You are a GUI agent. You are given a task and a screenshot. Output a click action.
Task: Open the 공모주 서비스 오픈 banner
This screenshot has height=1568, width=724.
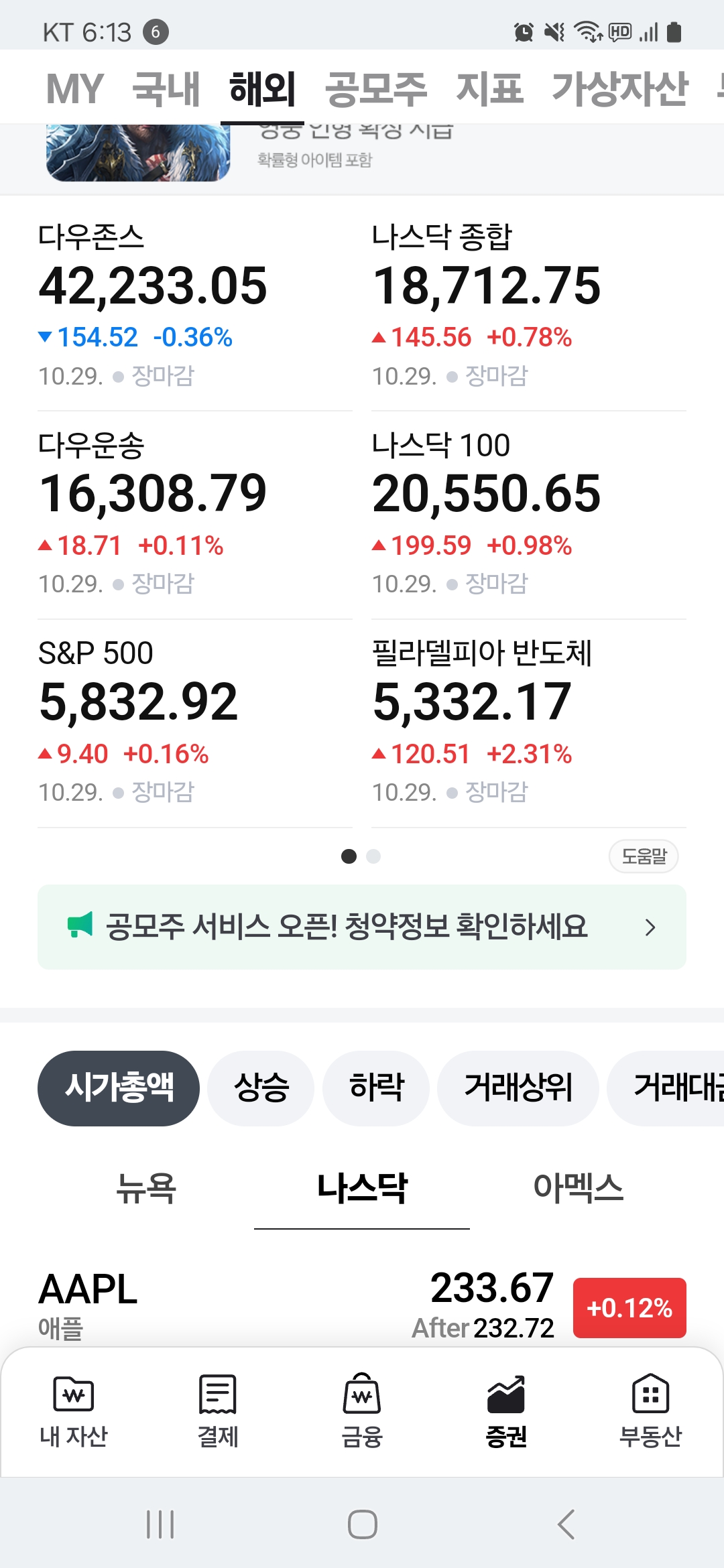pyautogui.click(x=362, y=927)
